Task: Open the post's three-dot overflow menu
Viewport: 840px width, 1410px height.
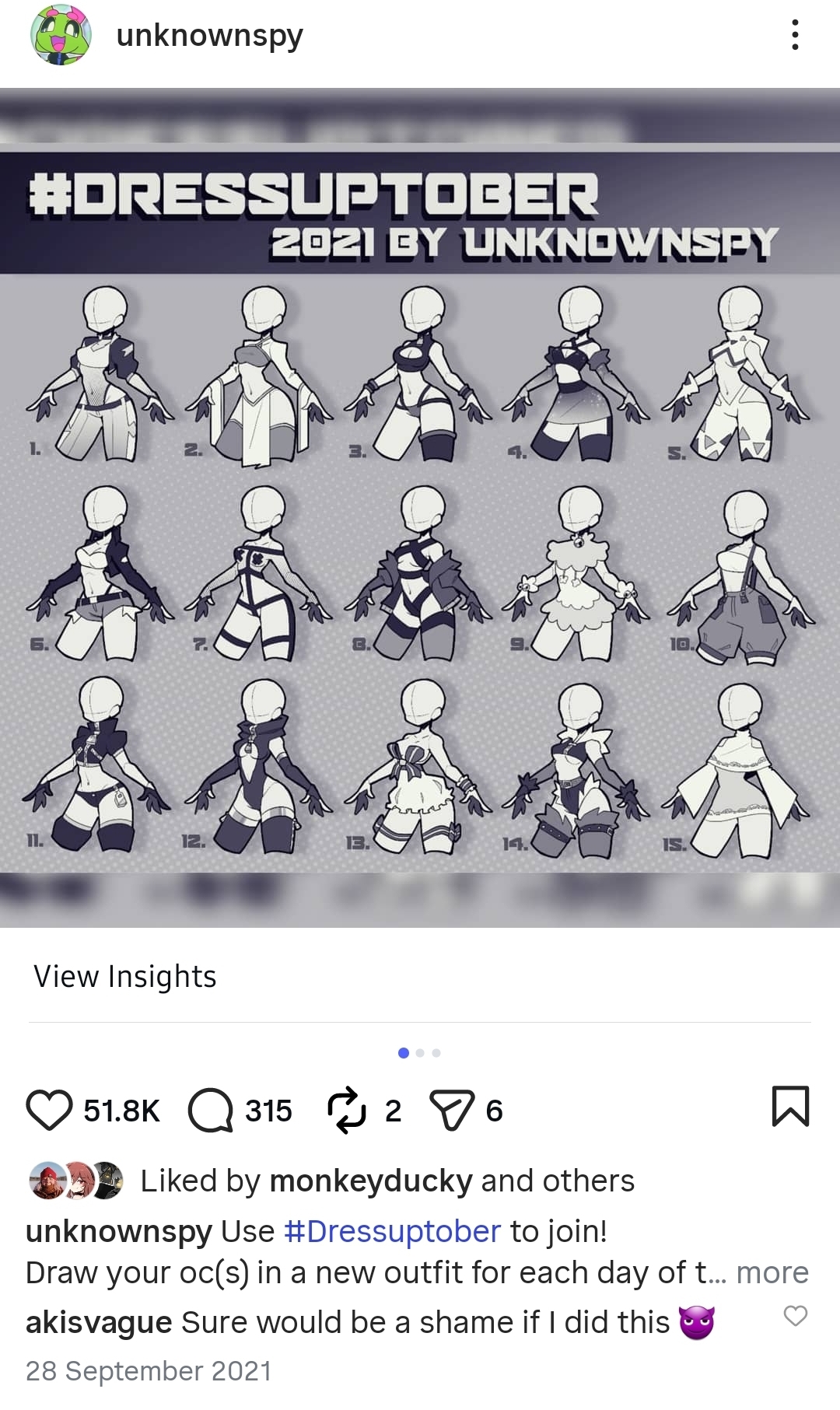Action: pyautogui.click(x=794, y=35)
